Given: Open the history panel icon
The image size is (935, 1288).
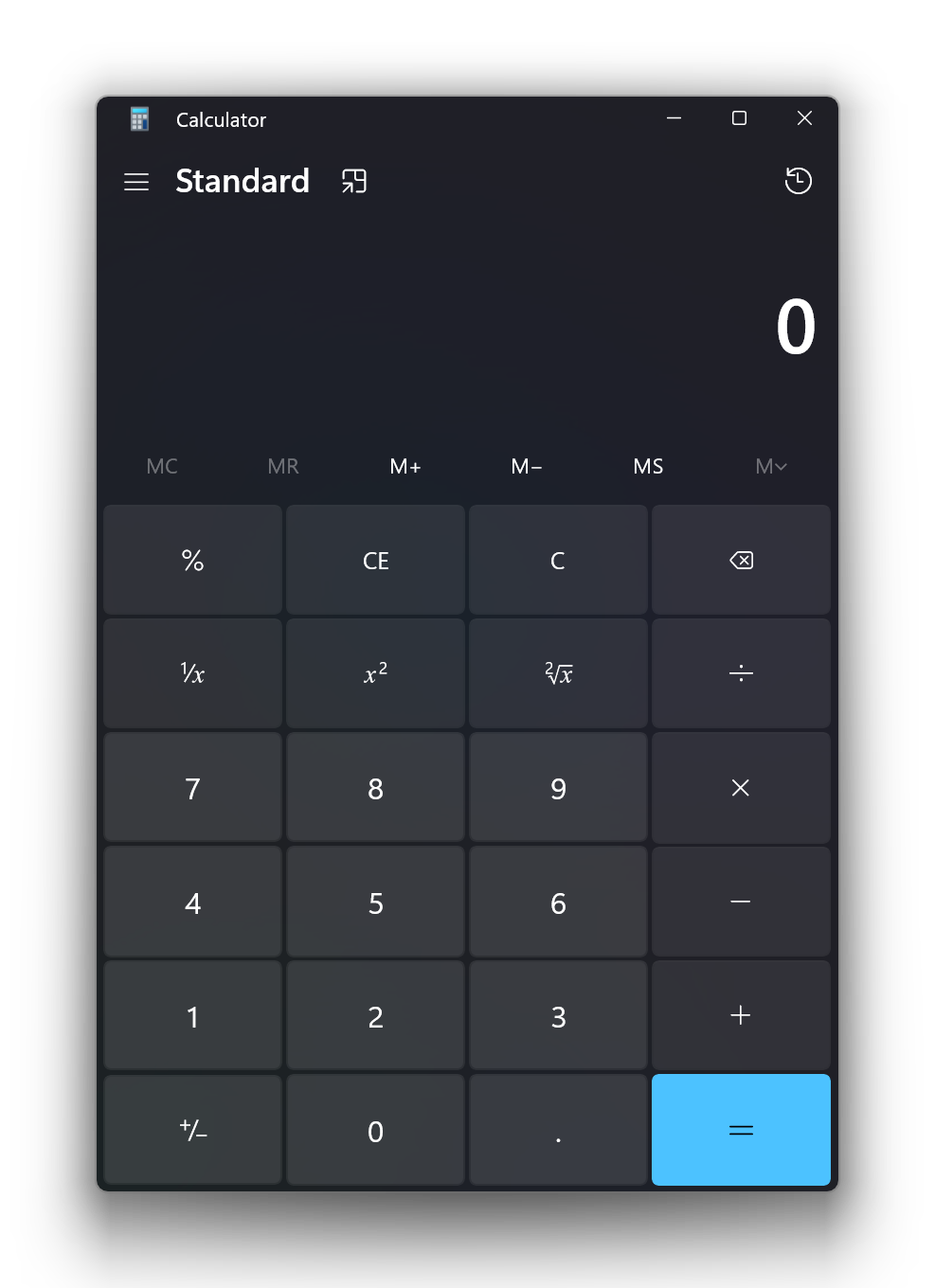Looking at the screenshot, I should pos(799,181).
